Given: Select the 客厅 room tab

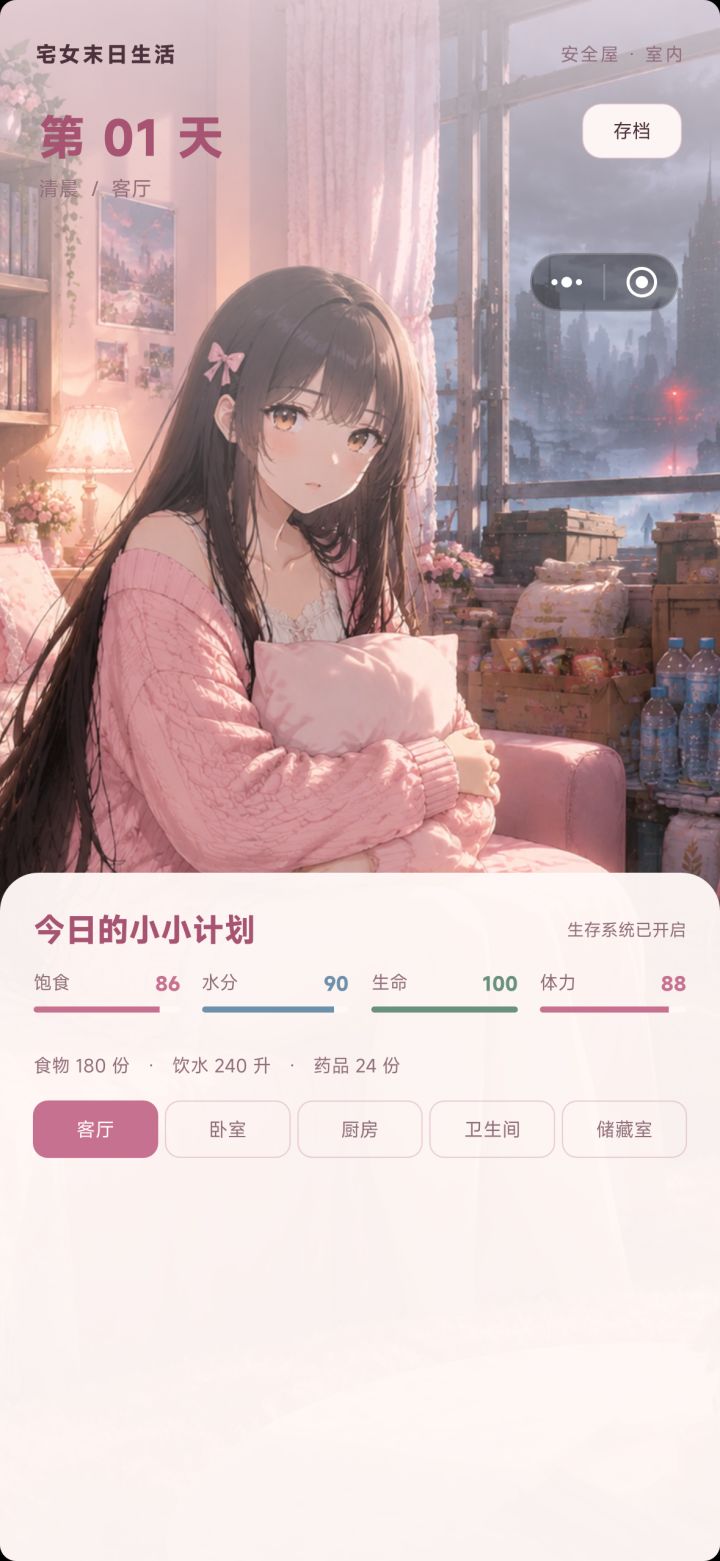Looking at the screenshot, I should (95, 1129).
